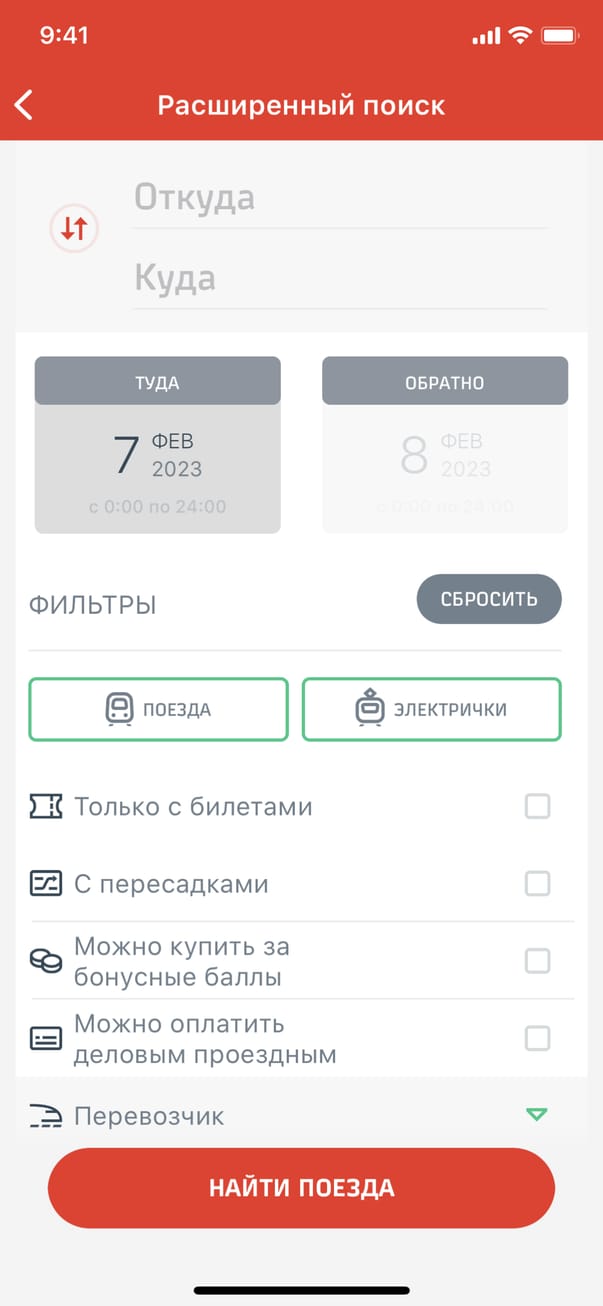Swap departure and destination stations

[x=74, y=228]
